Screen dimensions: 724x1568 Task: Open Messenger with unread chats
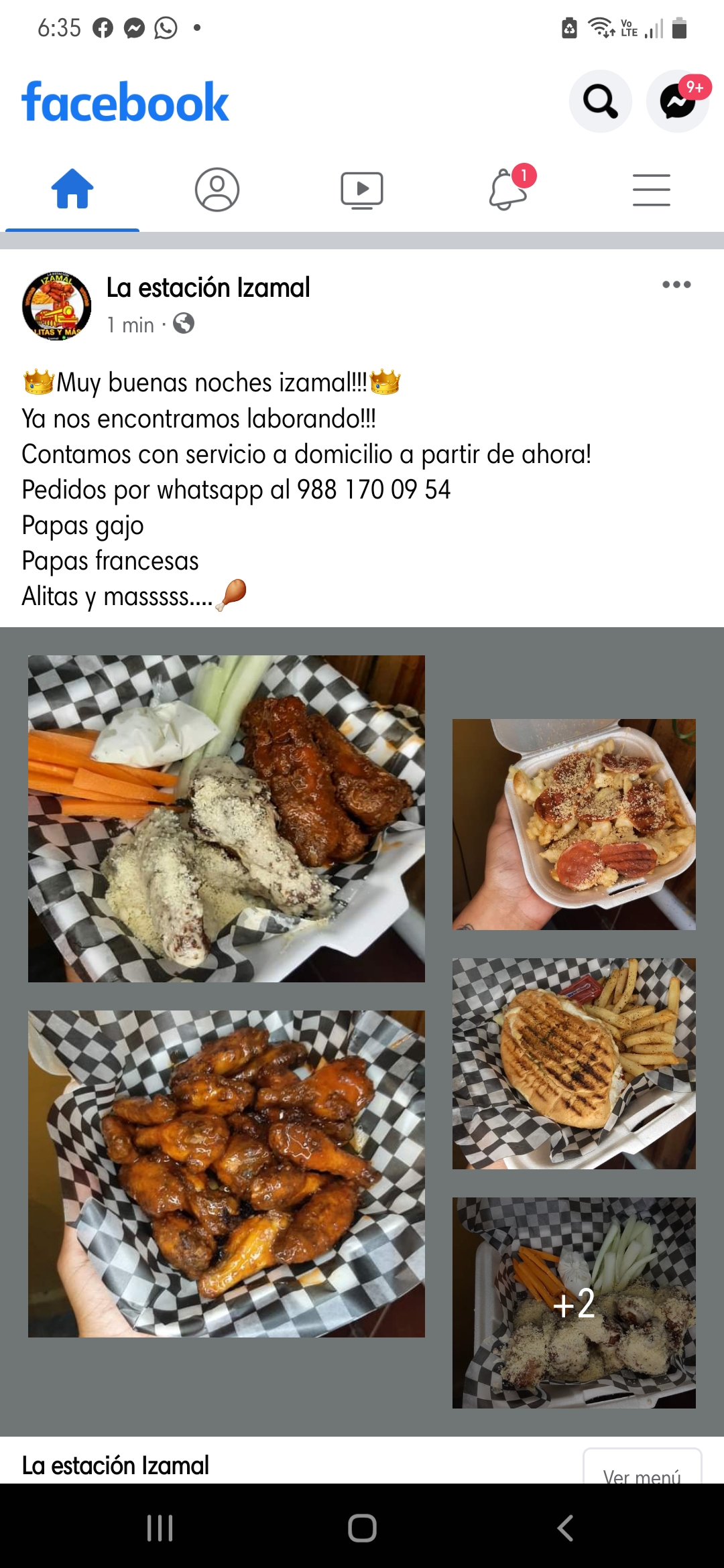(676, 101)
